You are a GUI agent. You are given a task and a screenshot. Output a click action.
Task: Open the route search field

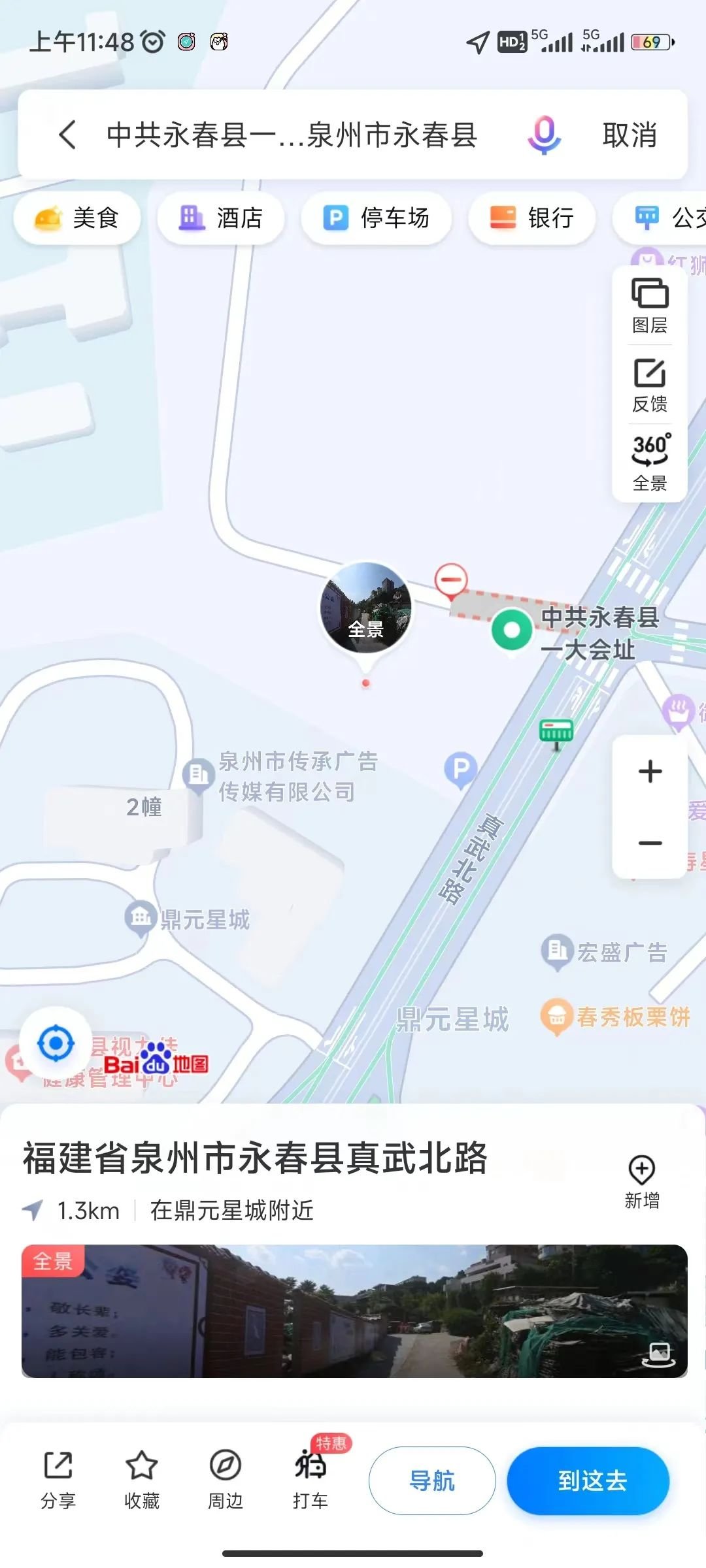click(x=292, y=135)
